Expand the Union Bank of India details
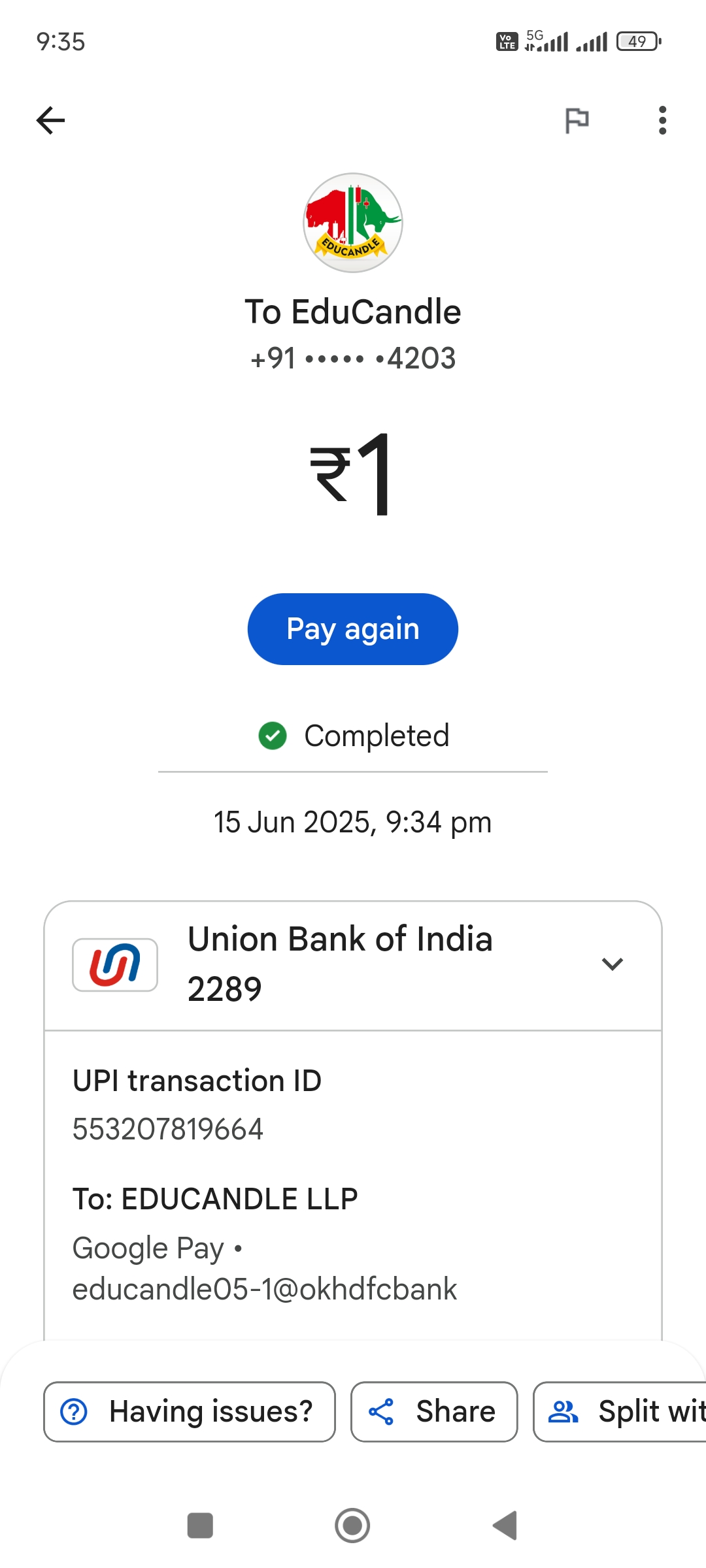Viewport: 706px width, 1568px height. tap(612, 964)
